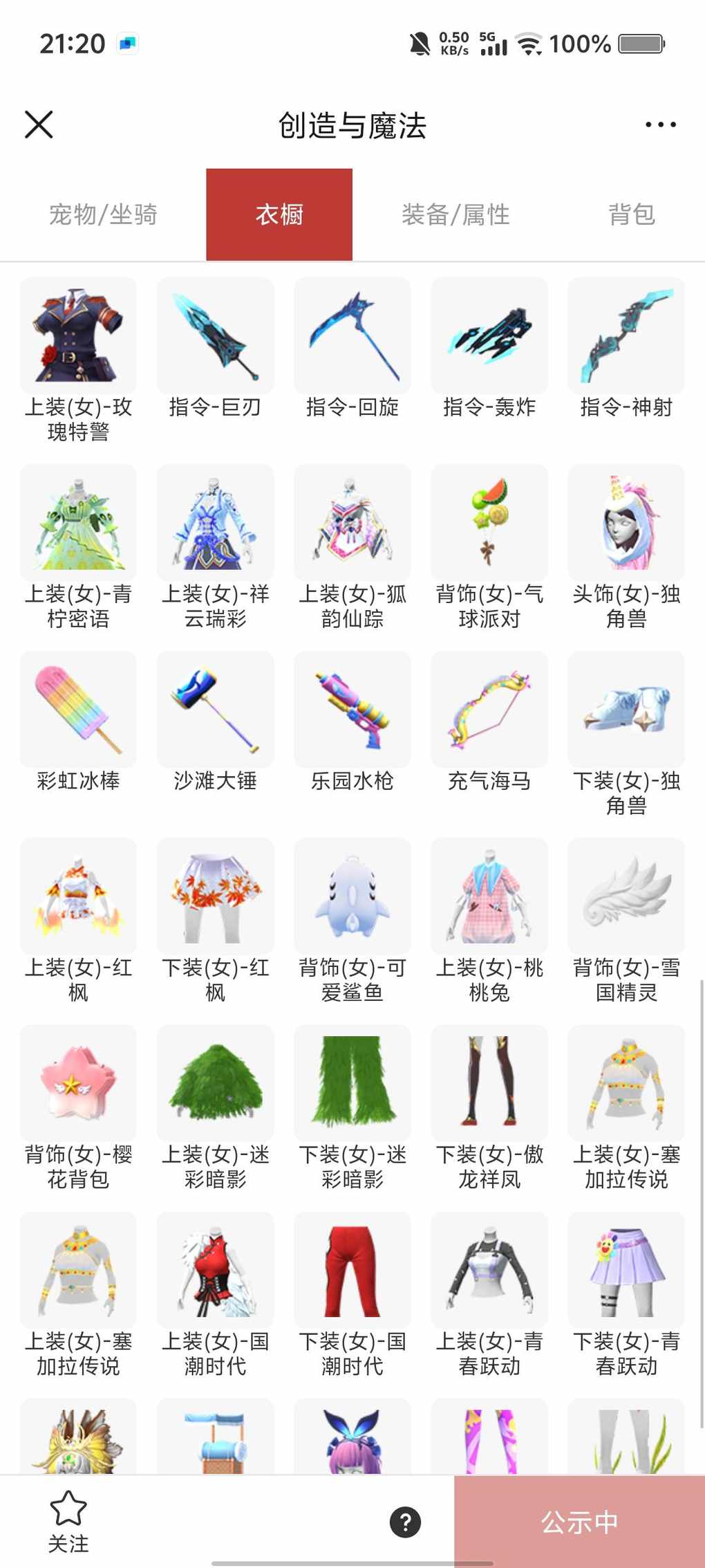The width and height of the screenshot is (705, 1568).
Task: Open the question mark help icon
Action: click(405, 1522)
